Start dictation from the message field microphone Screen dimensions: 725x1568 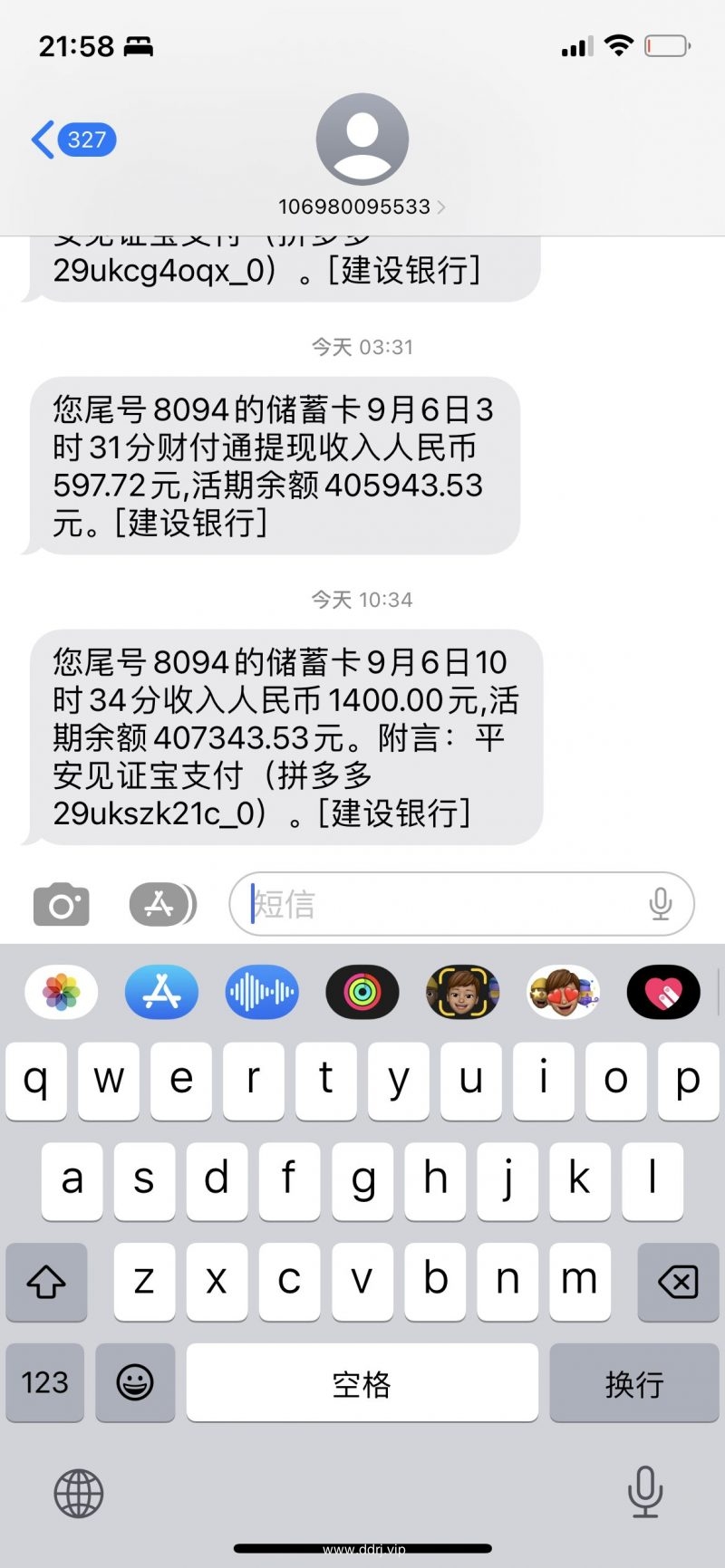pos(661,904)
